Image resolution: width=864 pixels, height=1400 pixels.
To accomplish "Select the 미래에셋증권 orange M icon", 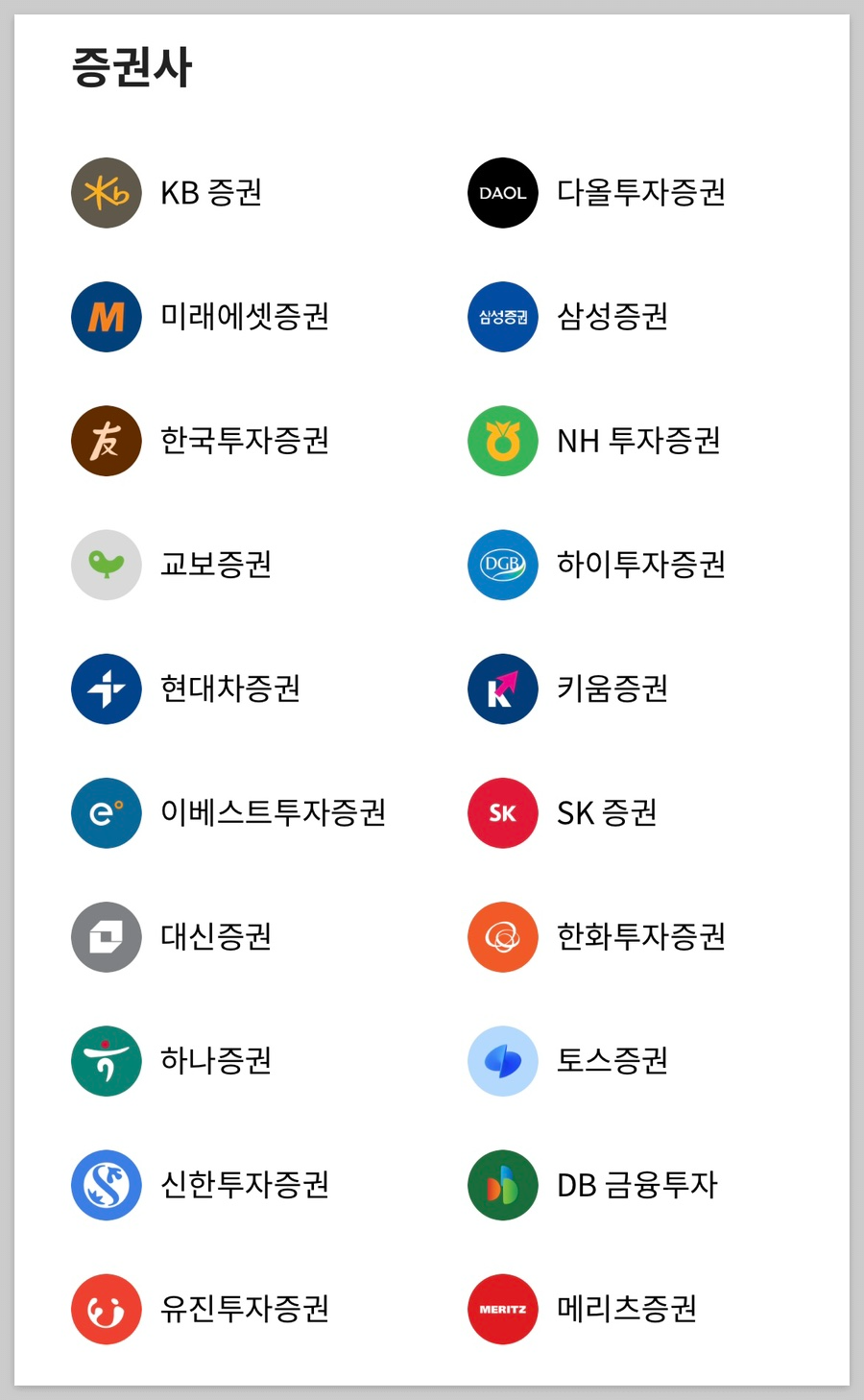I will tap(106, 317).
